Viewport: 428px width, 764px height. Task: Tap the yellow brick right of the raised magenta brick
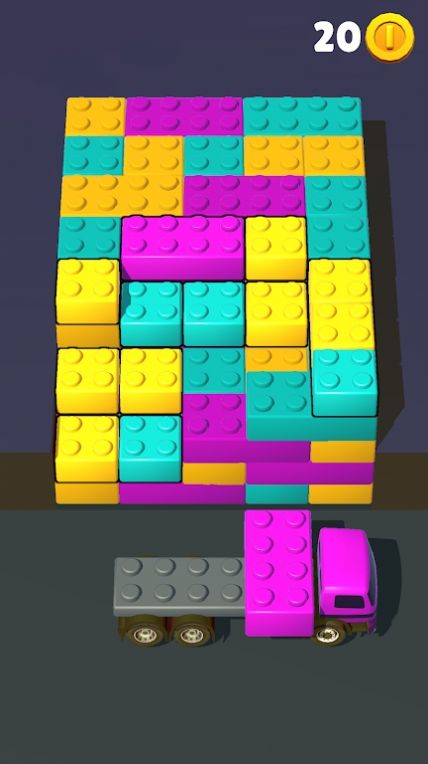pos(276,248)
